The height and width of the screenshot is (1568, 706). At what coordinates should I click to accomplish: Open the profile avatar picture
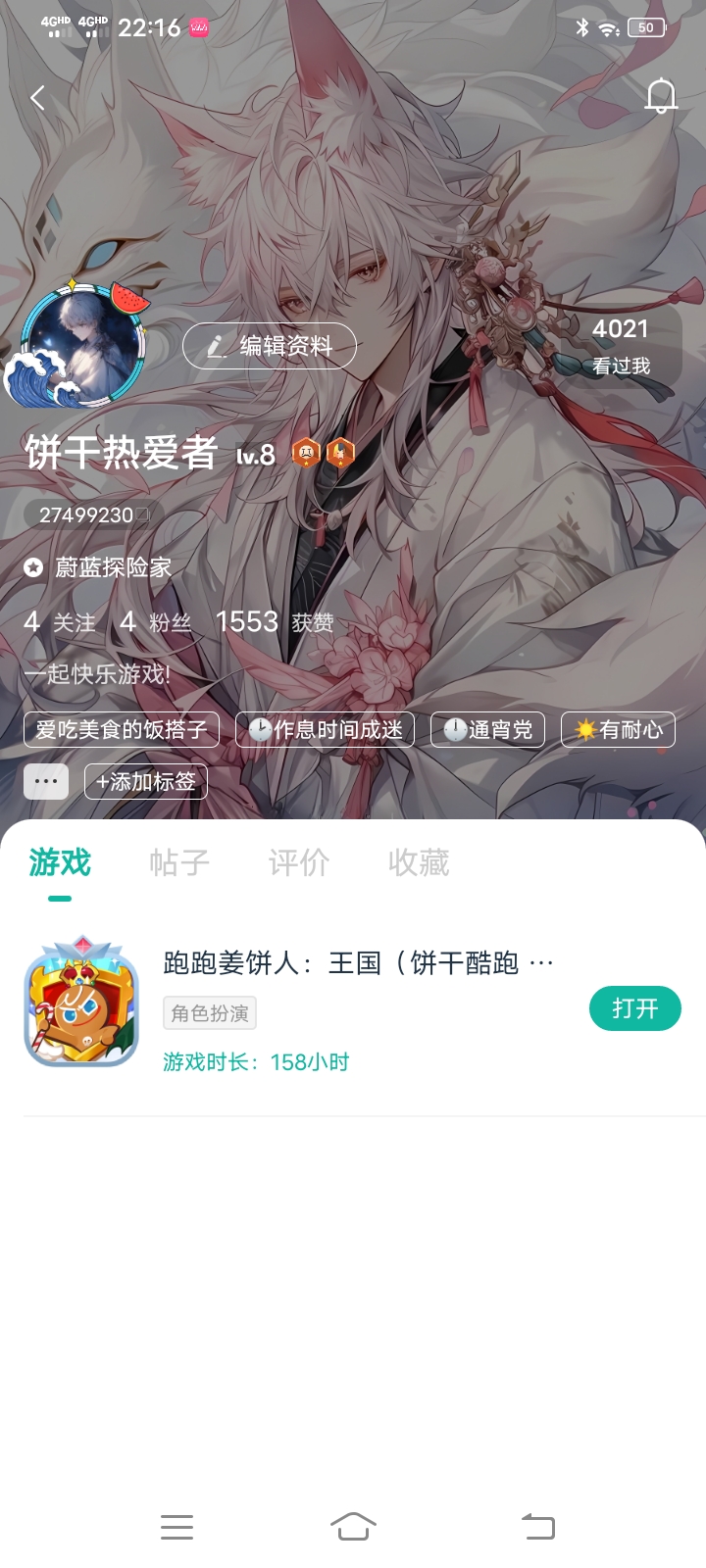[x=83, y=345]
